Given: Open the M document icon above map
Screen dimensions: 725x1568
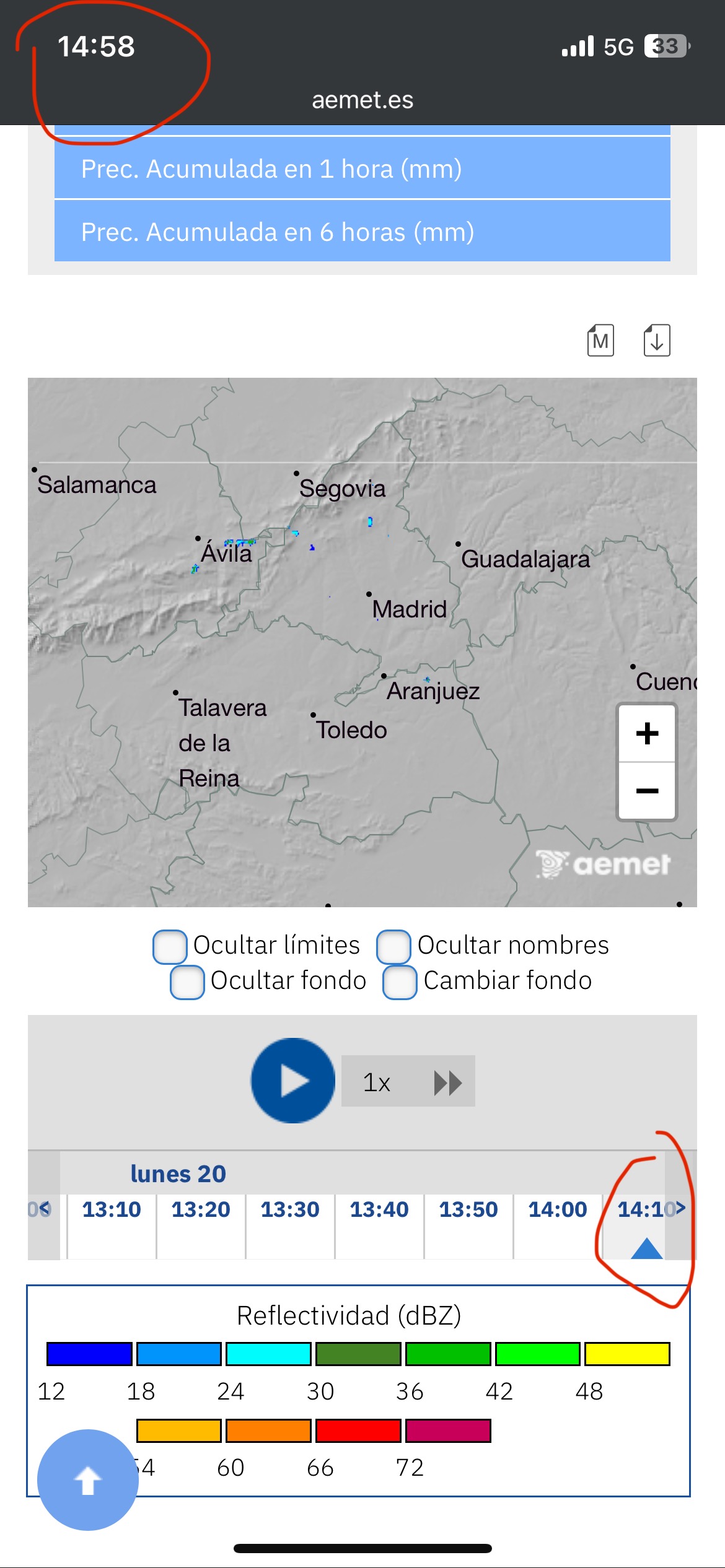Looking at the screenshot, I should pos(600,341).
